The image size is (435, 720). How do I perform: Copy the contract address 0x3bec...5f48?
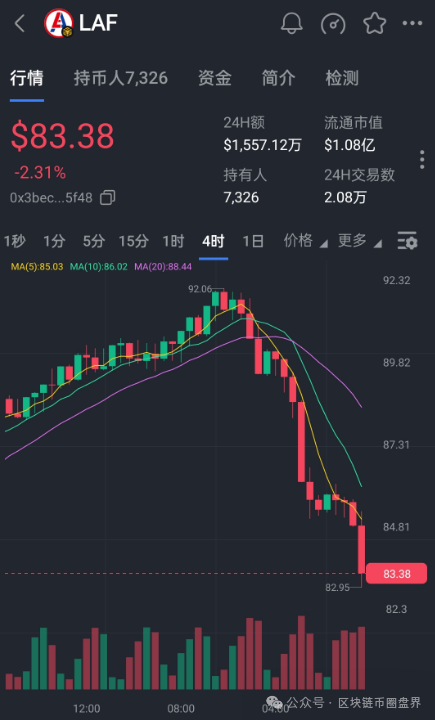pos(107,198)
